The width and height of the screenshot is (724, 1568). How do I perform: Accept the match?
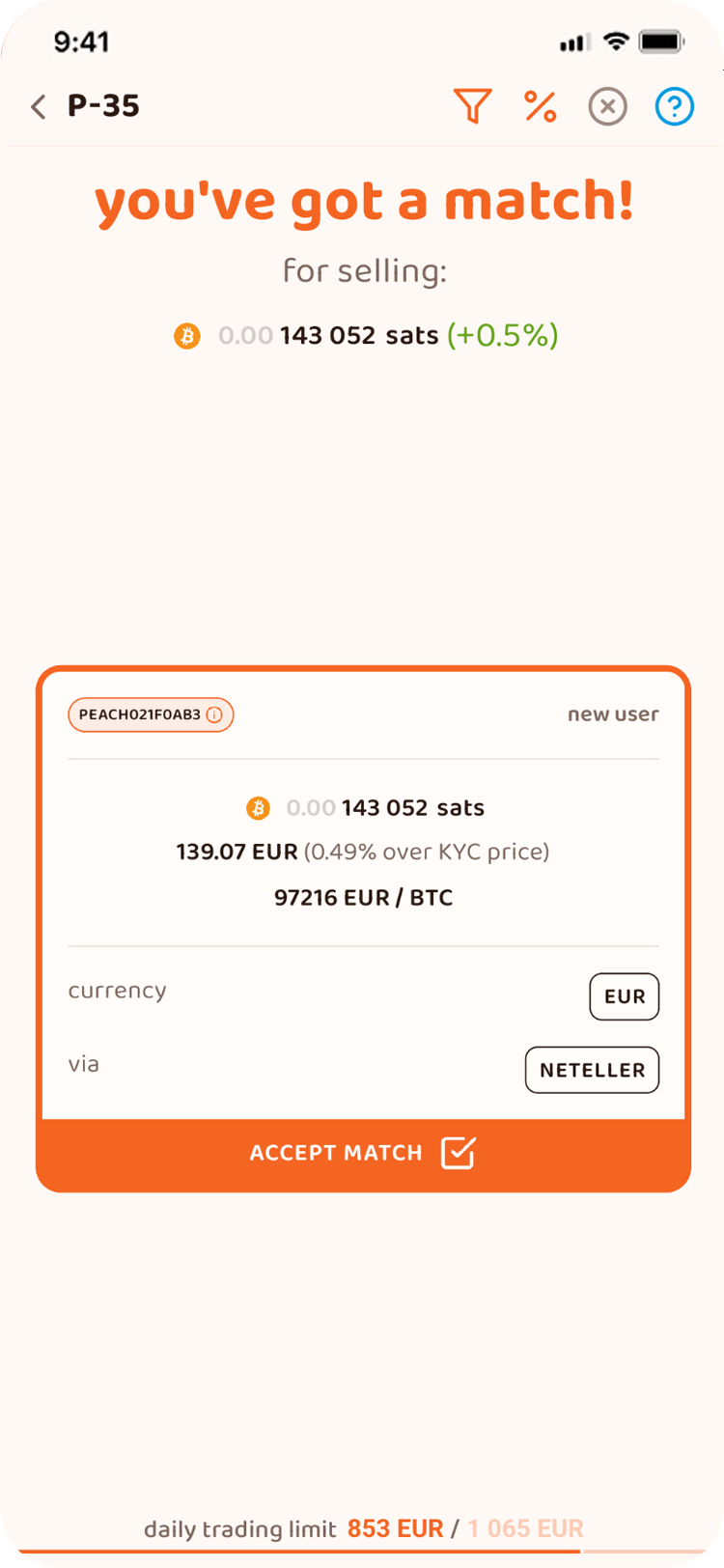363,1153
